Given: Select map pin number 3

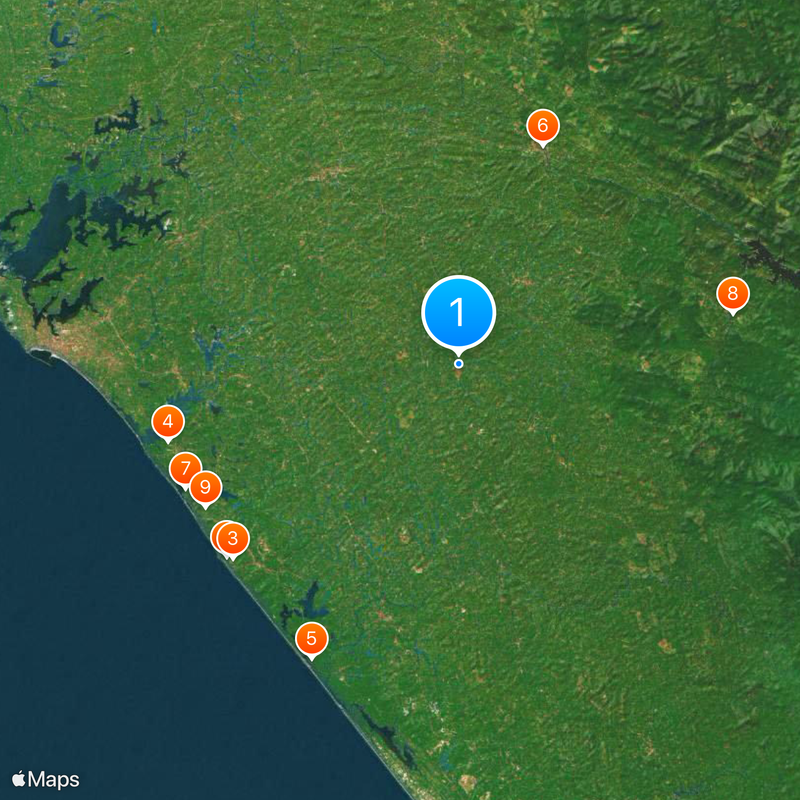Looking at the screenshot, I should point(233,540).
